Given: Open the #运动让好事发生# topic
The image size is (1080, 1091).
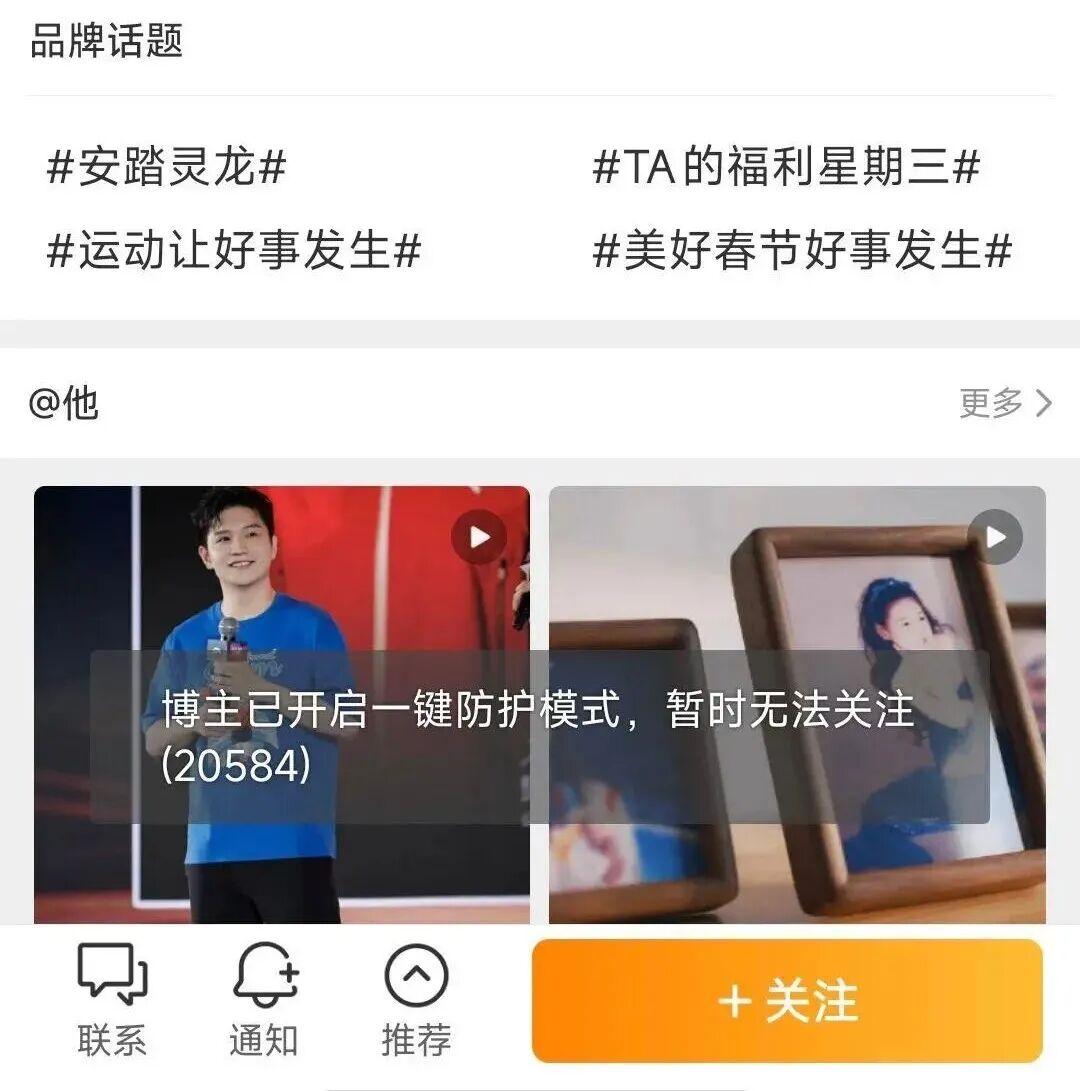Looking at the screenshot, I should [234, 250].
